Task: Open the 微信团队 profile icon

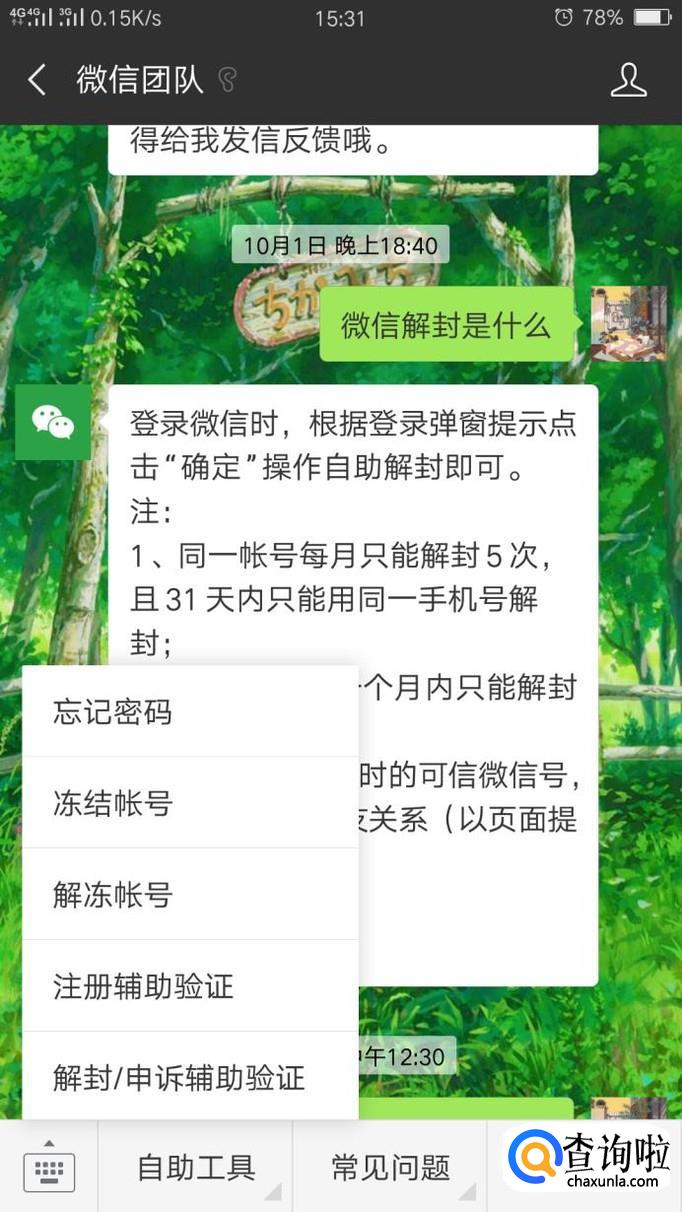Action: [628, 80]
